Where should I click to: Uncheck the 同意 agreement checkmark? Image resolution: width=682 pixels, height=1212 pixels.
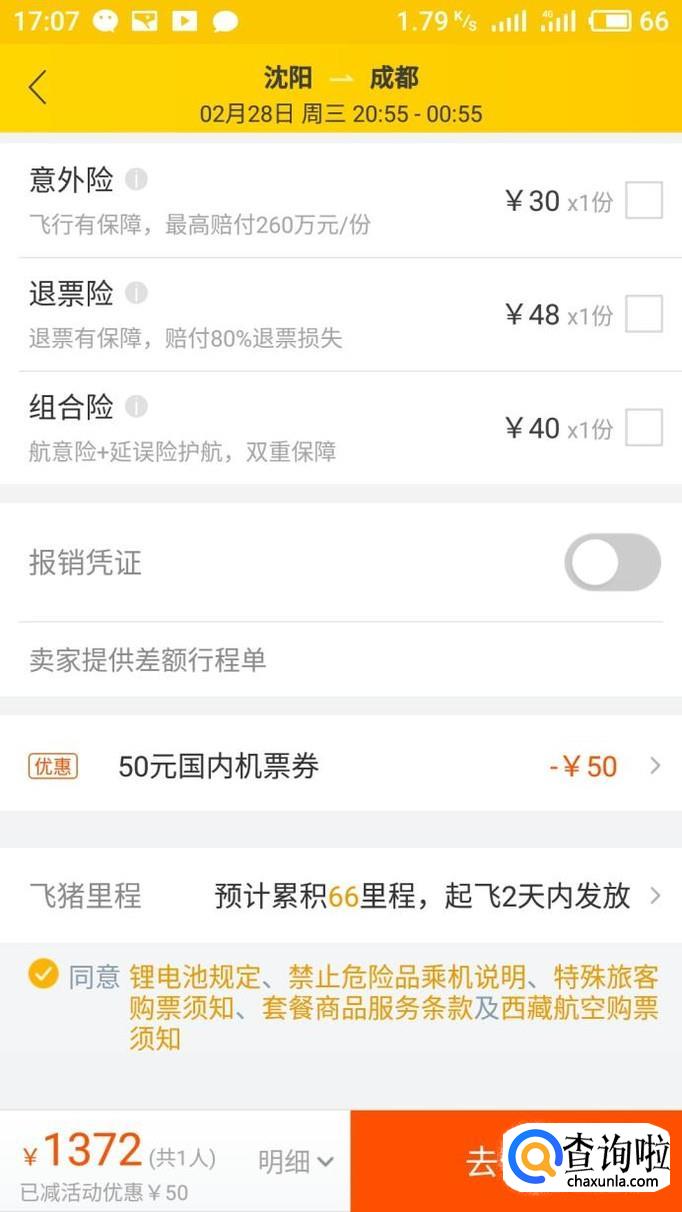43,974
